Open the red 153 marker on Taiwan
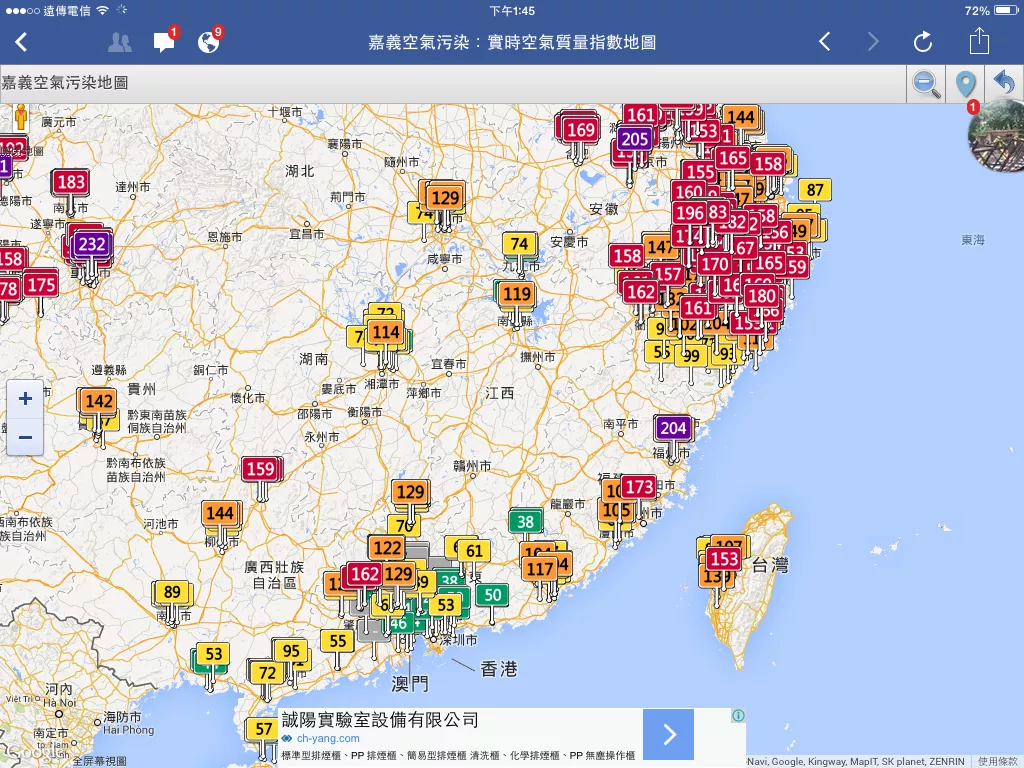Viewport: 1024px width, 768px height. [x=723, y=559]
